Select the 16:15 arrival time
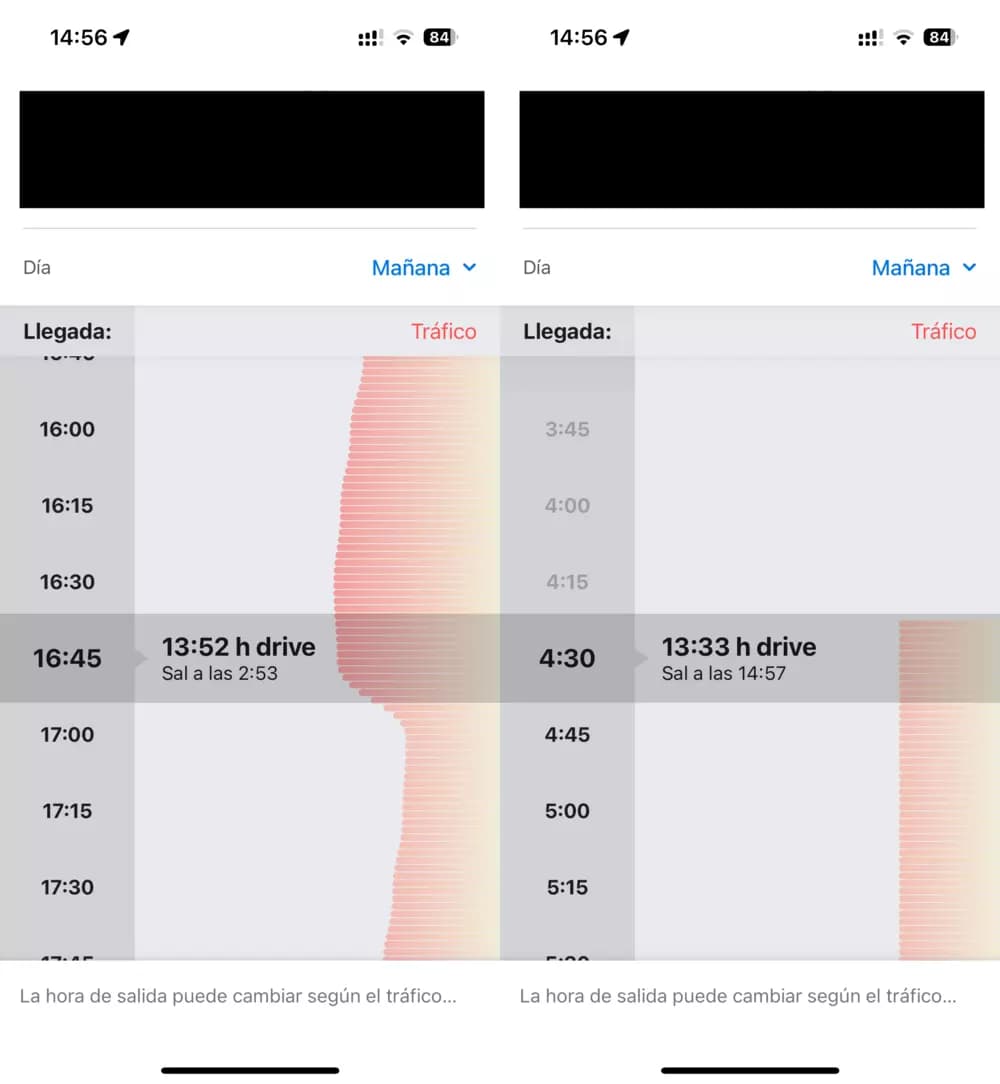This screenshot has width=1000, height=1084. tap(67, 506)
